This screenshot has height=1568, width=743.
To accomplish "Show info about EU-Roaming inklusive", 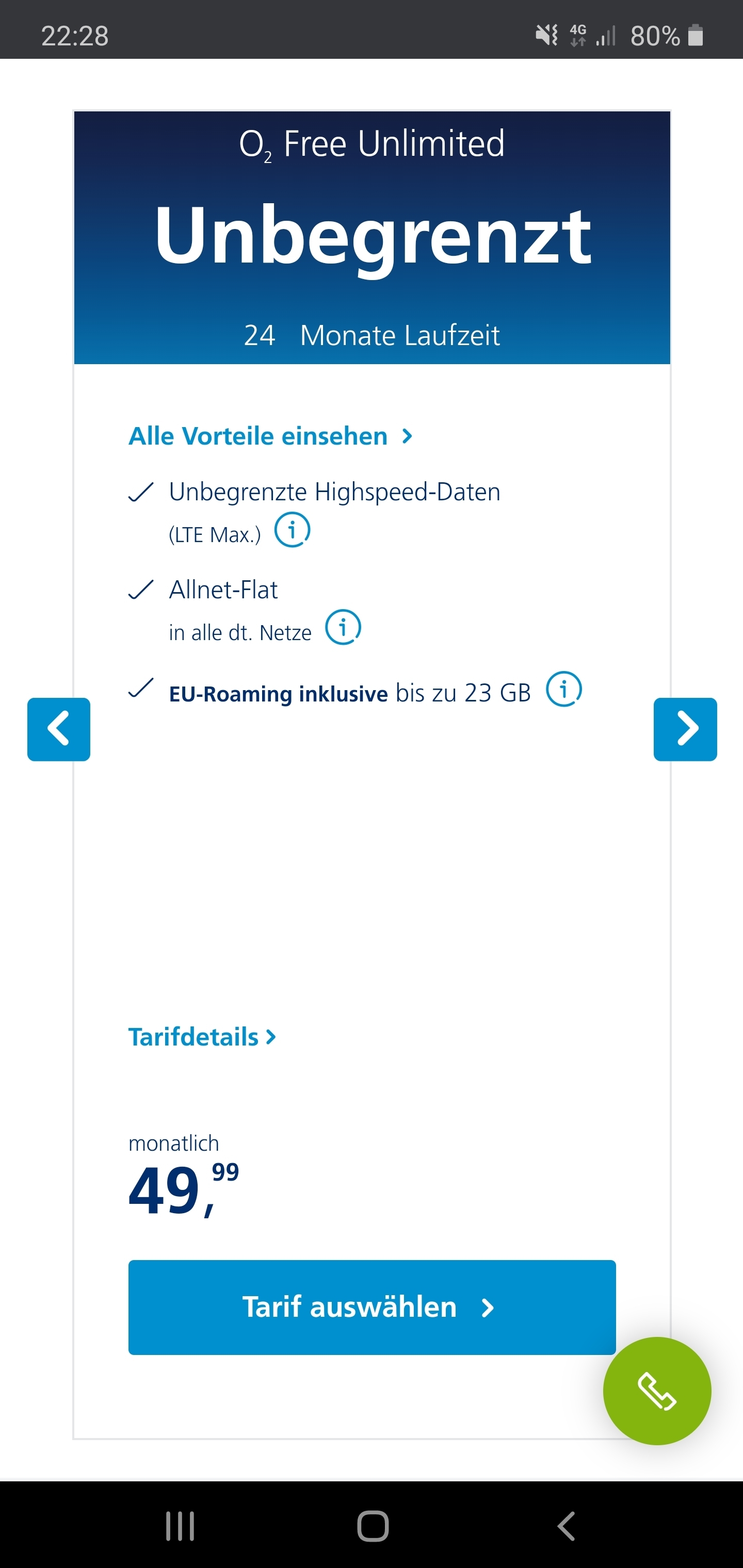I will [x=564, y=689].
